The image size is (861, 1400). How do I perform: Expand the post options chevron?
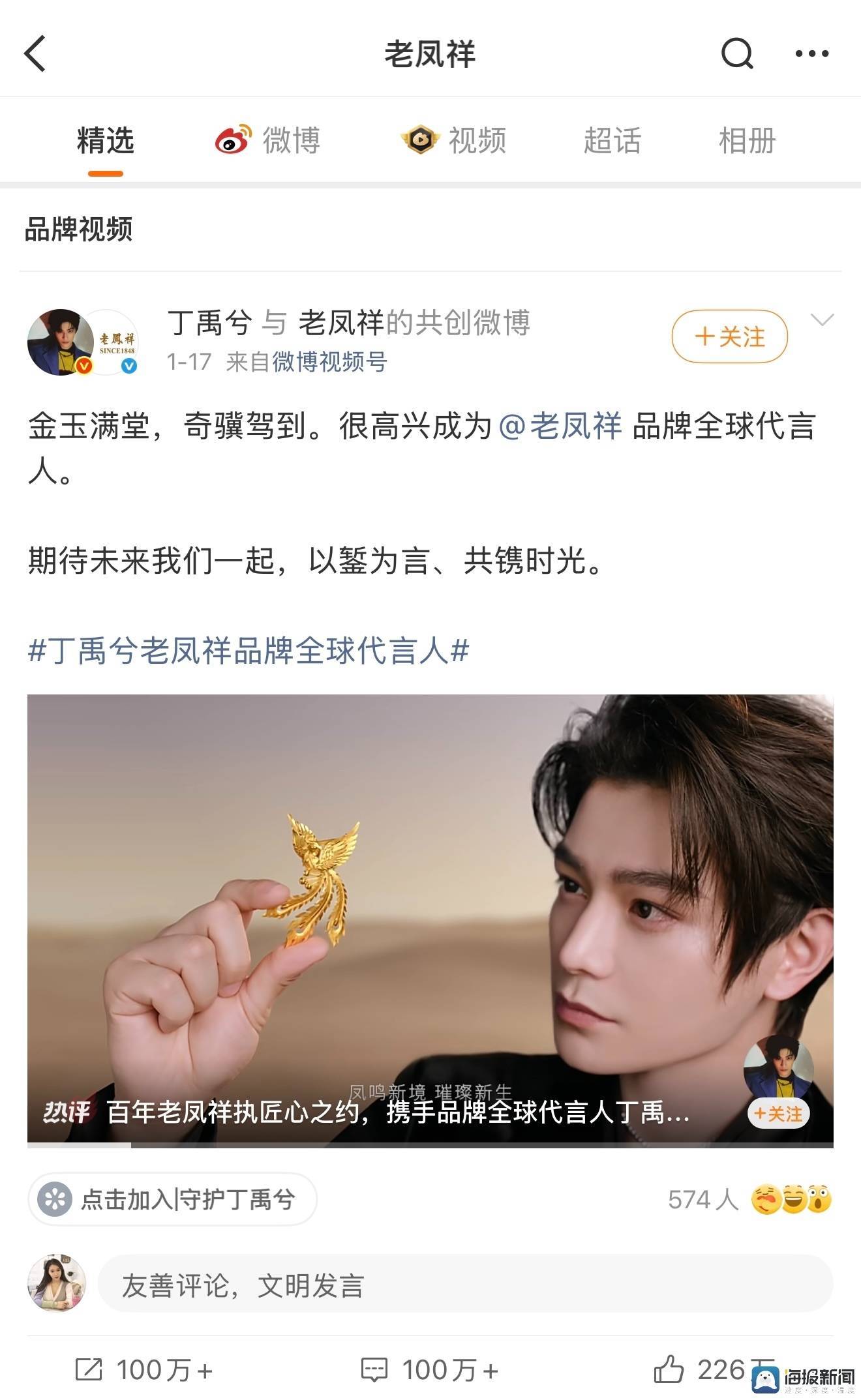(x=821, y=320)
